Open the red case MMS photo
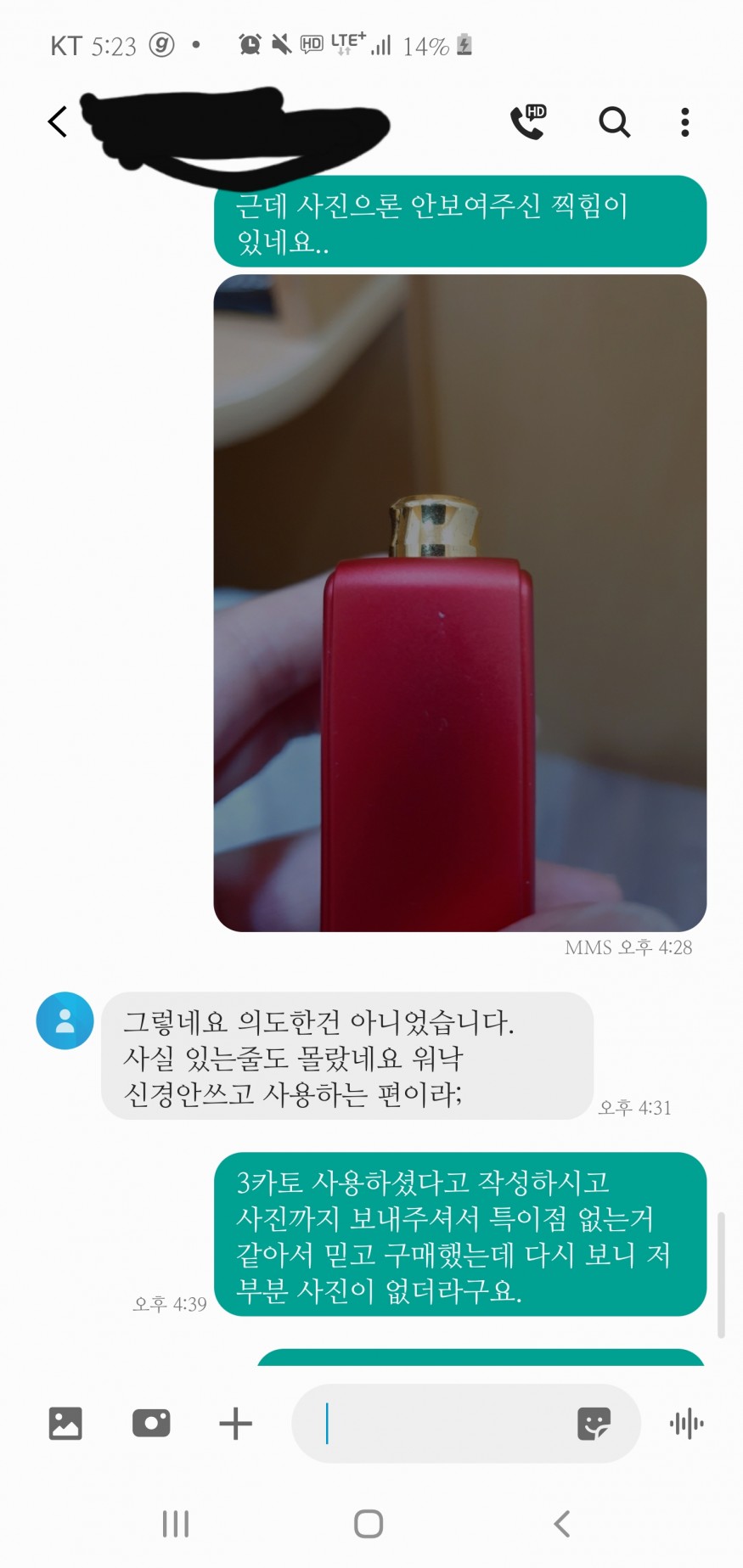The height and width of the screenshot is (1568, 743). click(459, 603)
